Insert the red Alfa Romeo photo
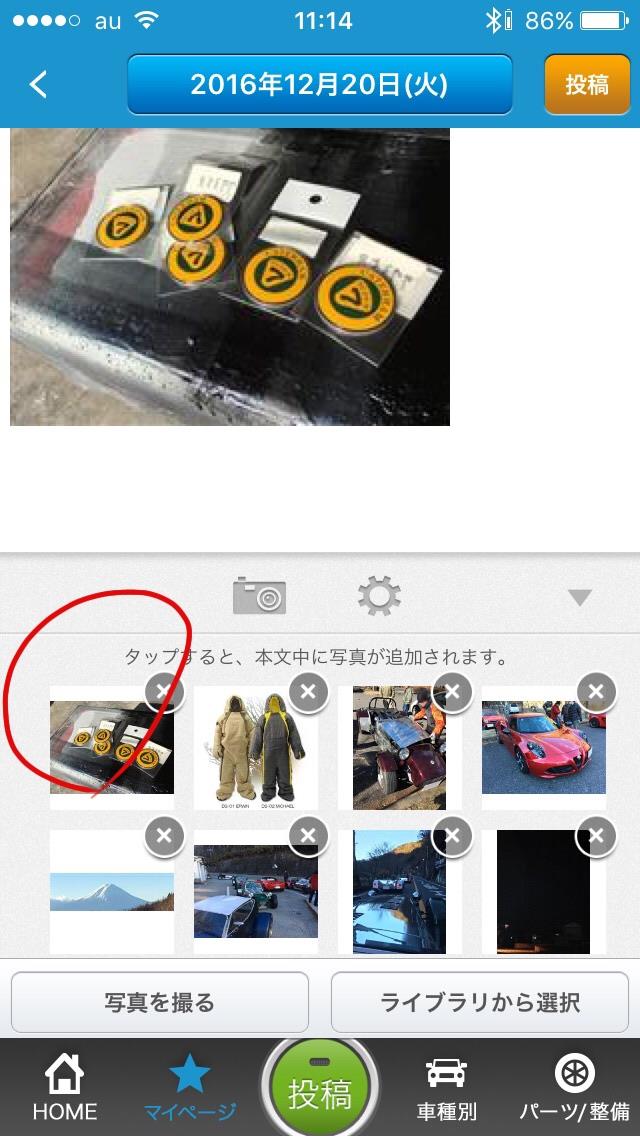The width and height of the screenshot is (640, 1136). coord(544,747)
